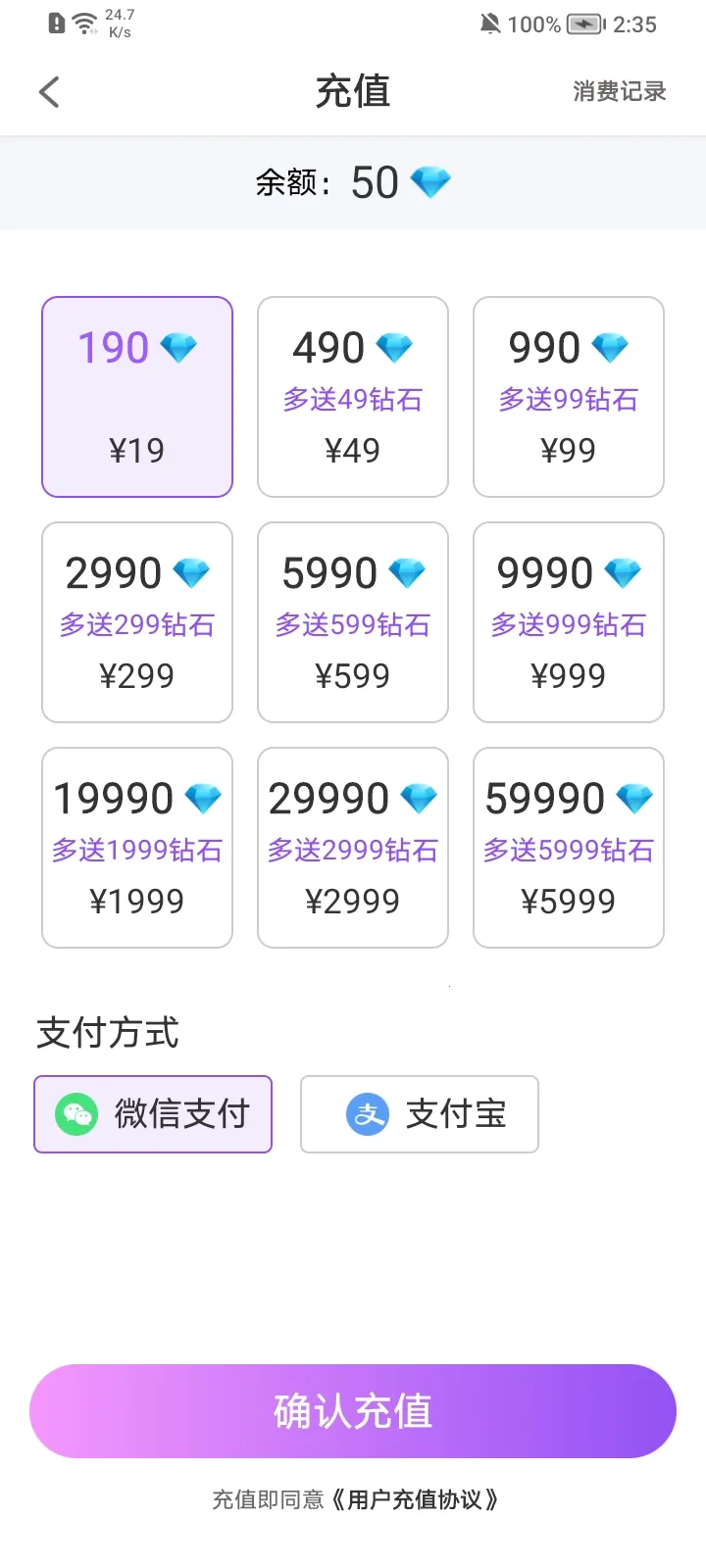
Task: Open the 充值 title header
Action: (x=353, y=91)
